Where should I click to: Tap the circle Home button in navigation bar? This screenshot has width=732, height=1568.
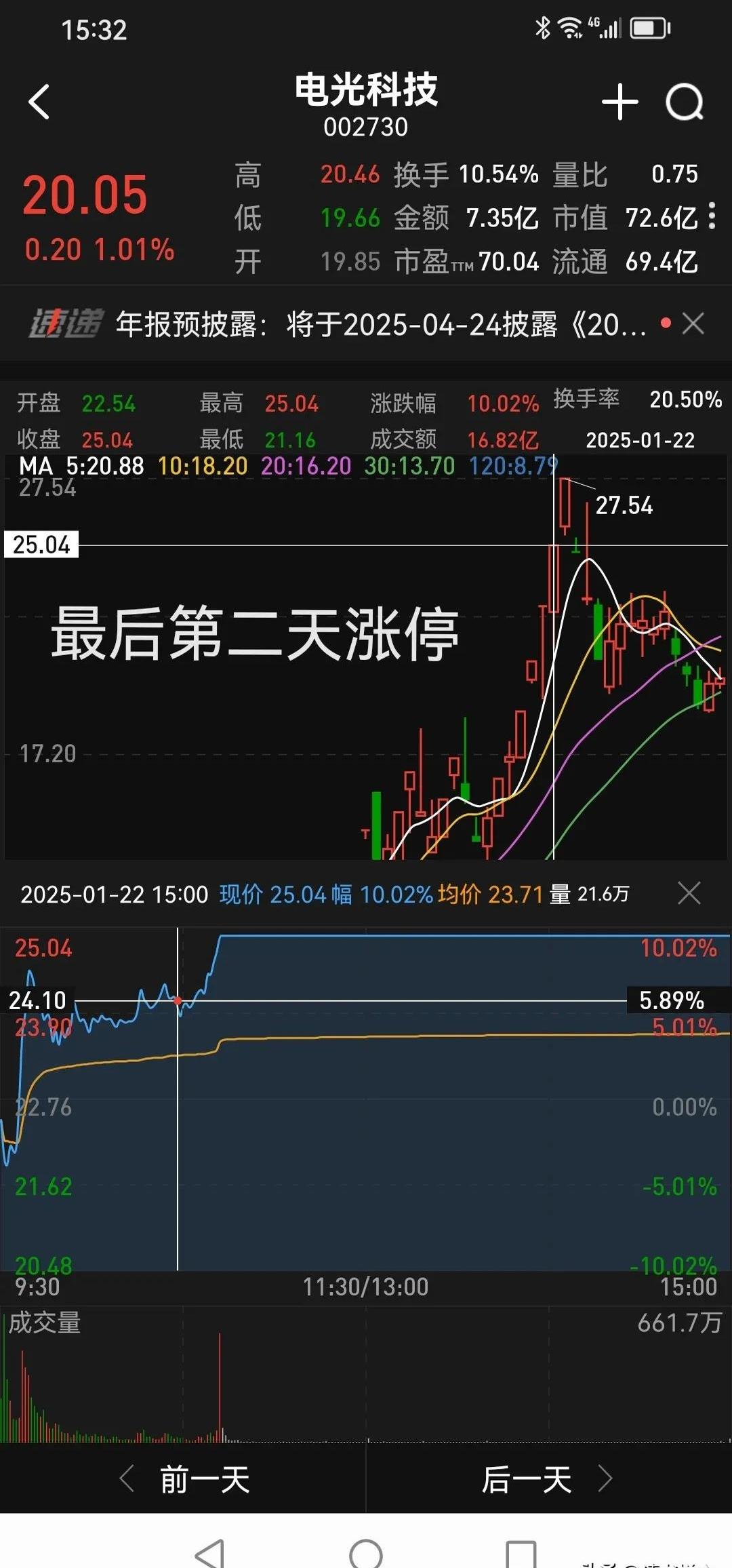click(366, 1553)
